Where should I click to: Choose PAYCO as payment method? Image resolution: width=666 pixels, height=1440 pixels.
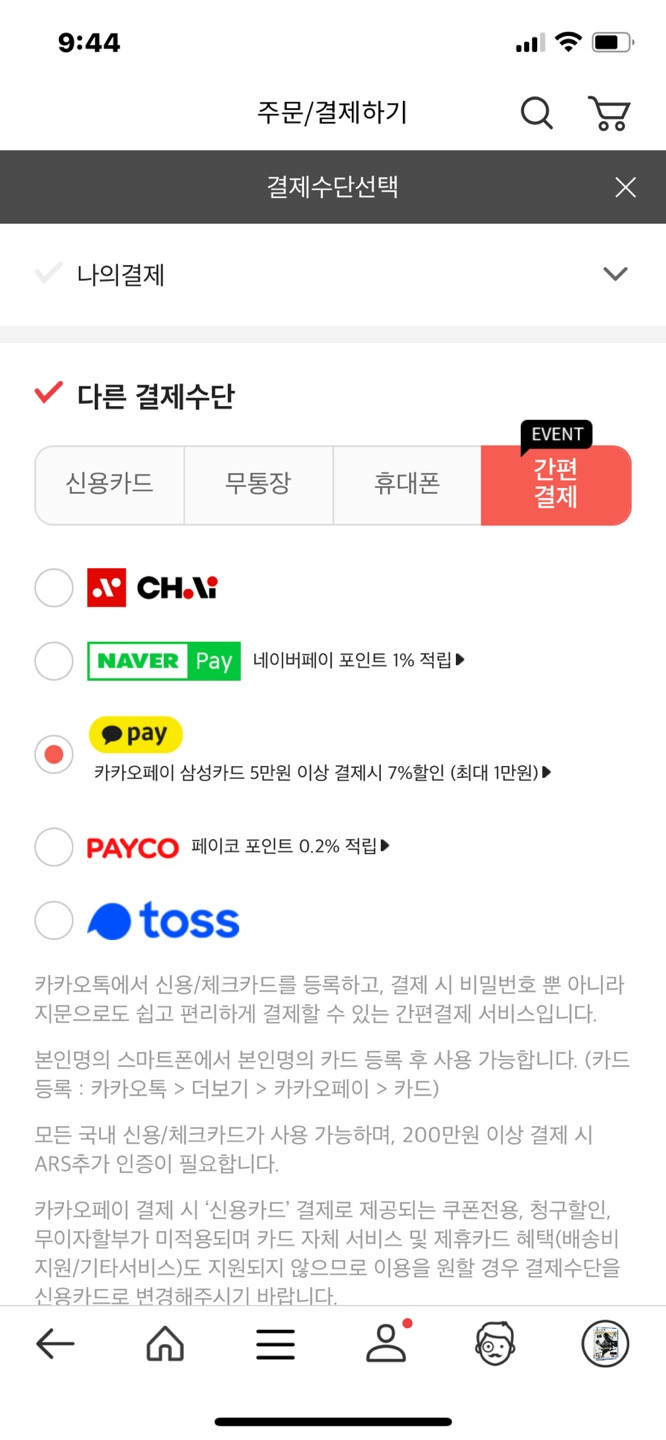54,847
